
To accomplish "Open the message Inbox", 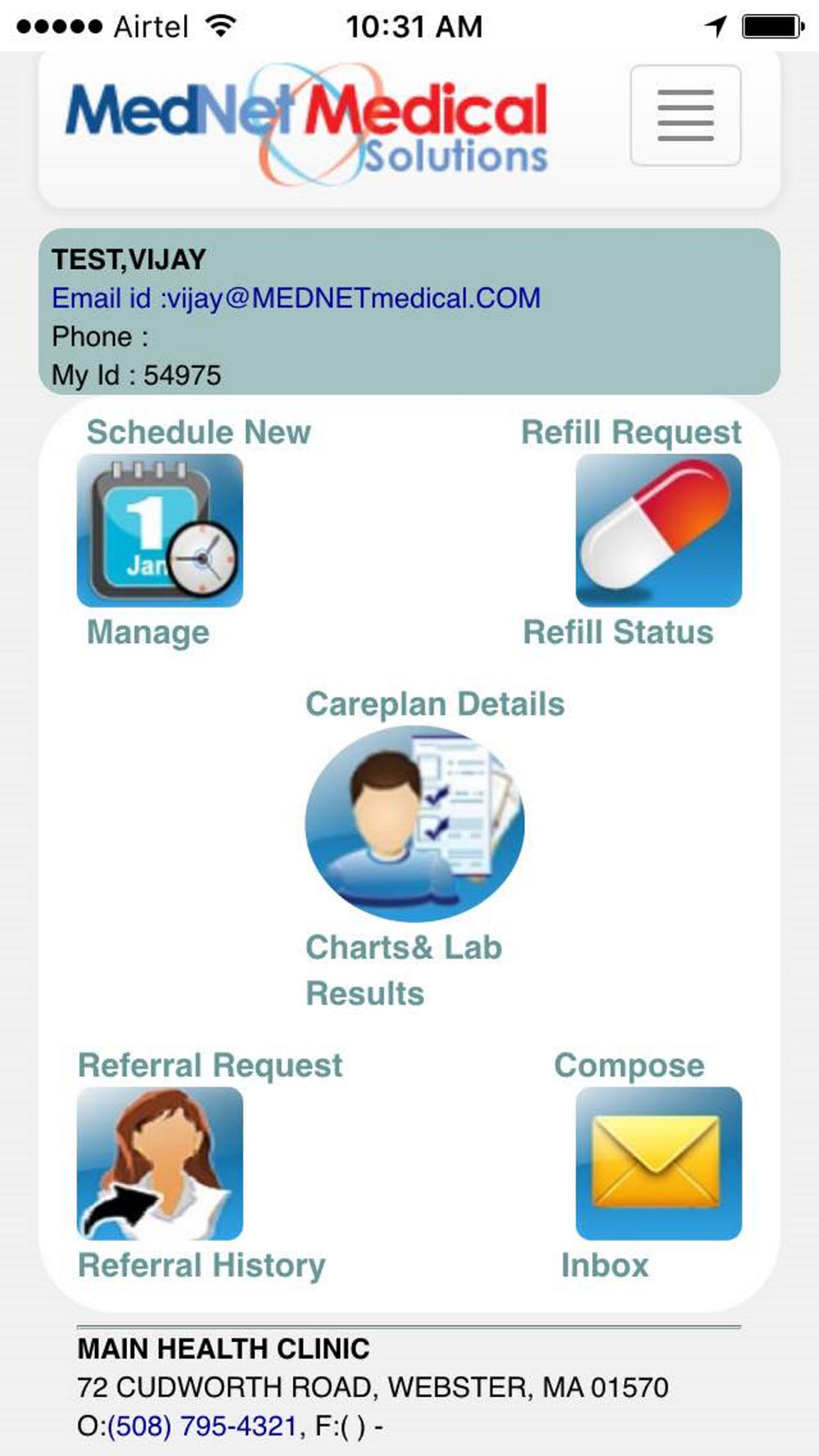I will point(604,1266).
